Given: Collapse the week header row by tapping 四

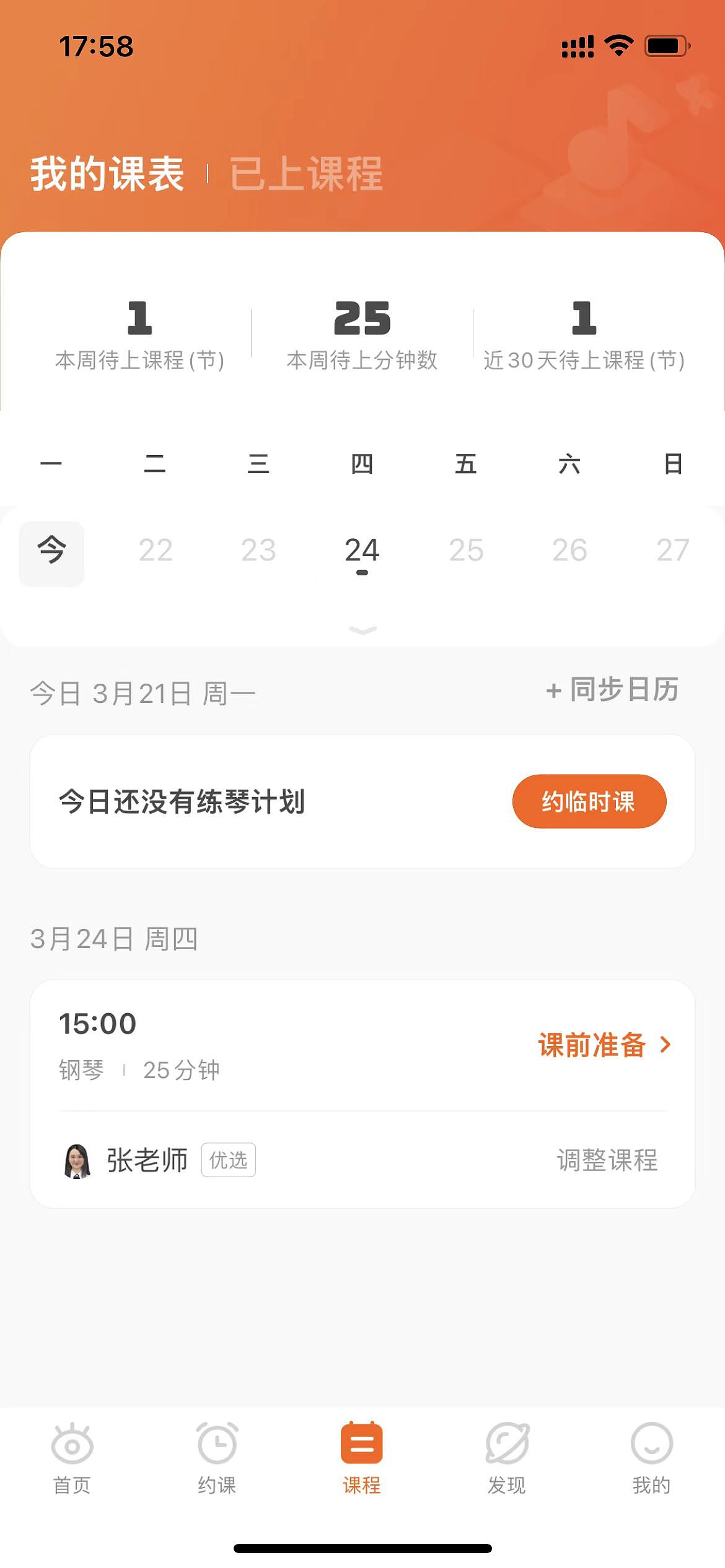Looking at the screenshot, I should (363, 464).
